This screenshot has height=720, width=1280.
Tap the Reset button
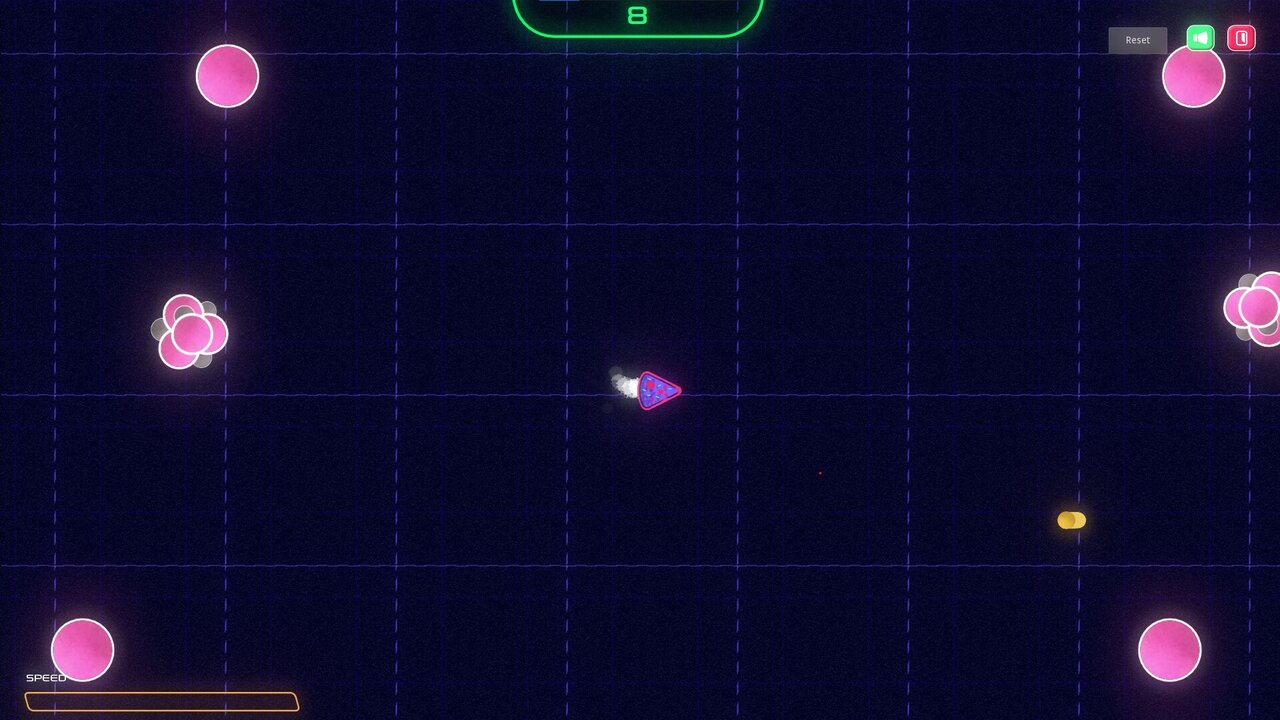tap(1137, 40)
